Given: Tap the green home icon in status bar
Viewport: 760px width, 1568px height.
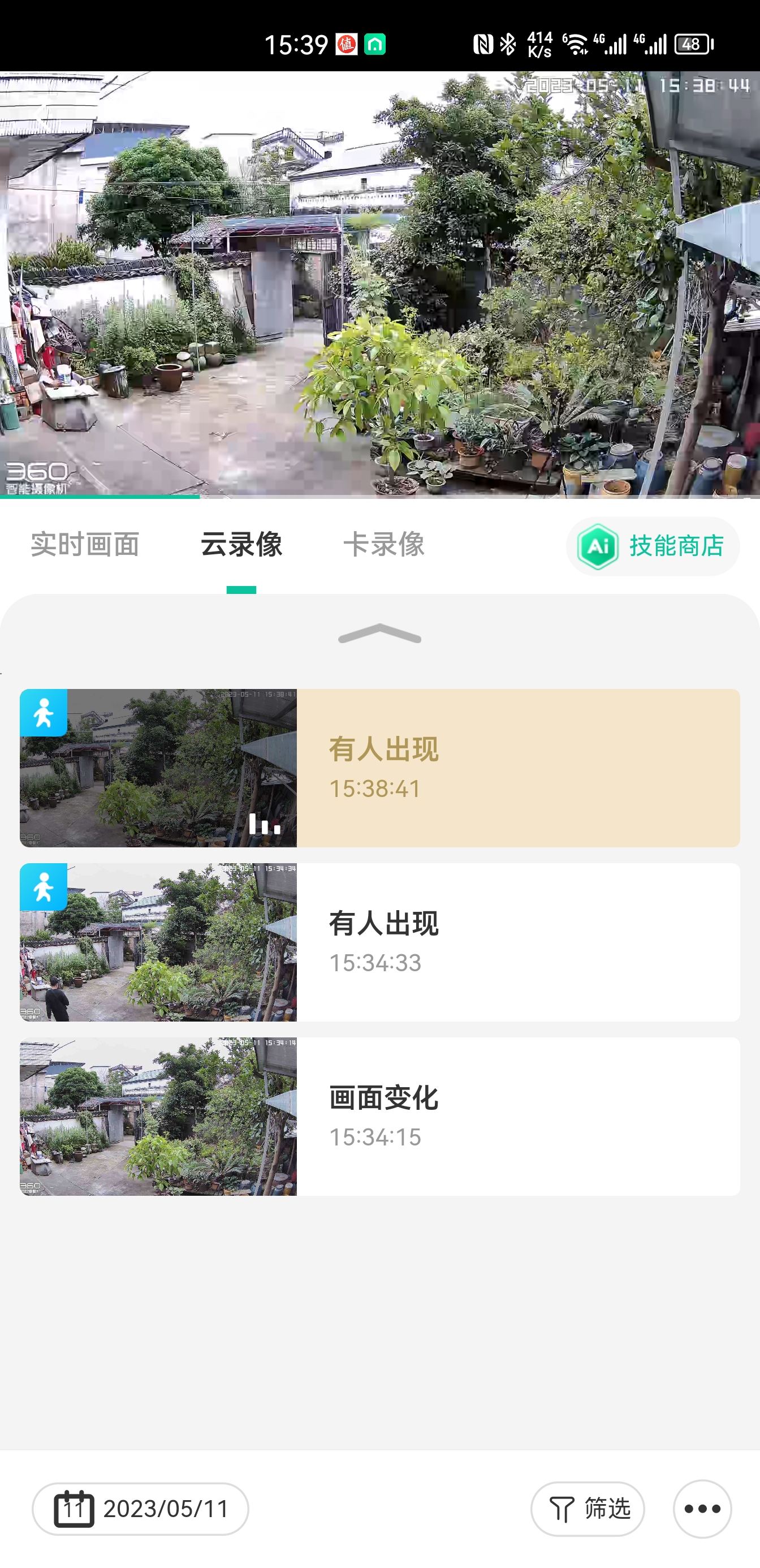Looking at the screenshot, I should pyautogui.click(x=375, y=45).
